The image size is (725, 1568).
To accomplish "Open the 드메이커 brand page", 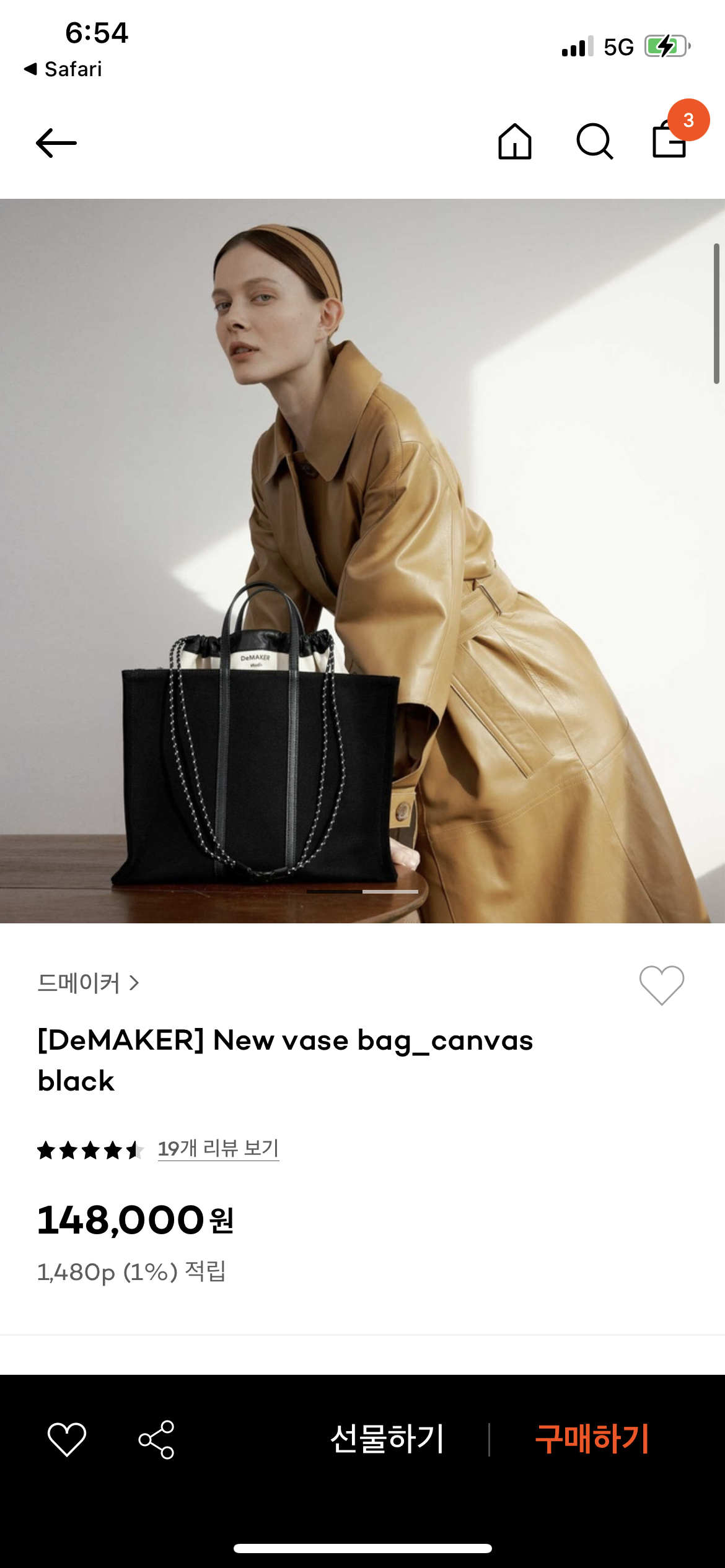I will click(88, 983).
